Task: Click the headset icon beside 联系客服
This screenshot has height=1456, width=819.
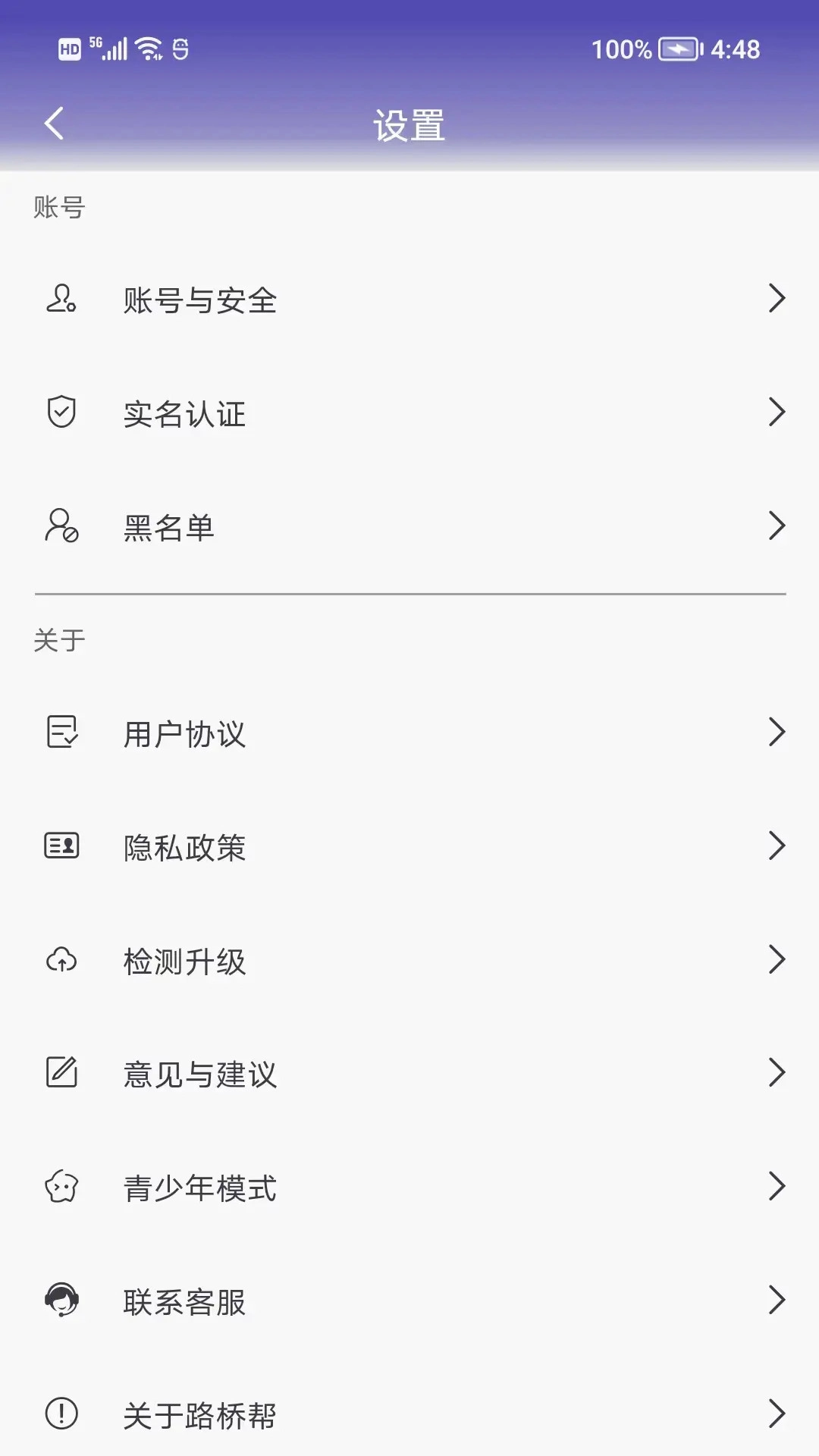Action: click(62, 1300)
